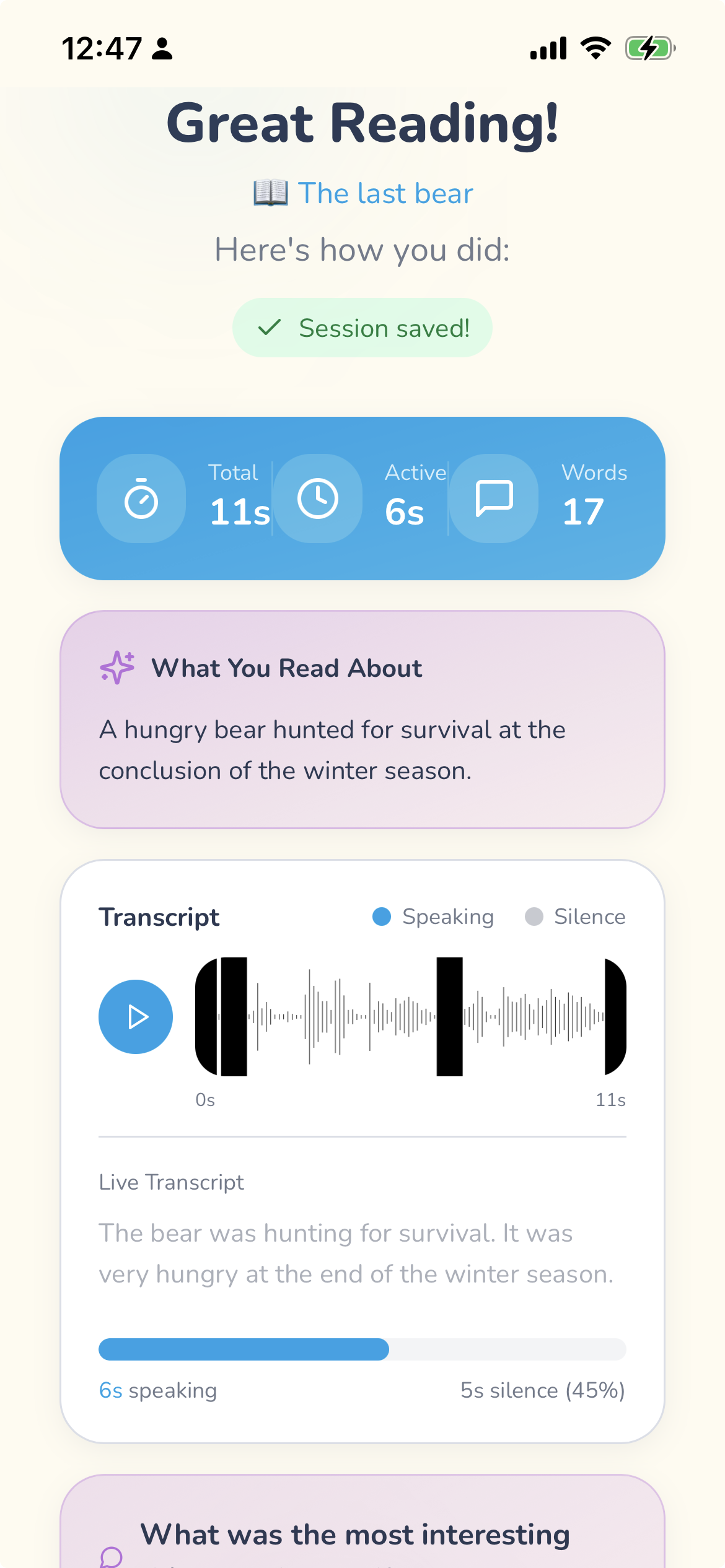The height and width of the screenshot is (1568, 725).
Task: Switch to the Transcript section header
Action: [160, 917]
